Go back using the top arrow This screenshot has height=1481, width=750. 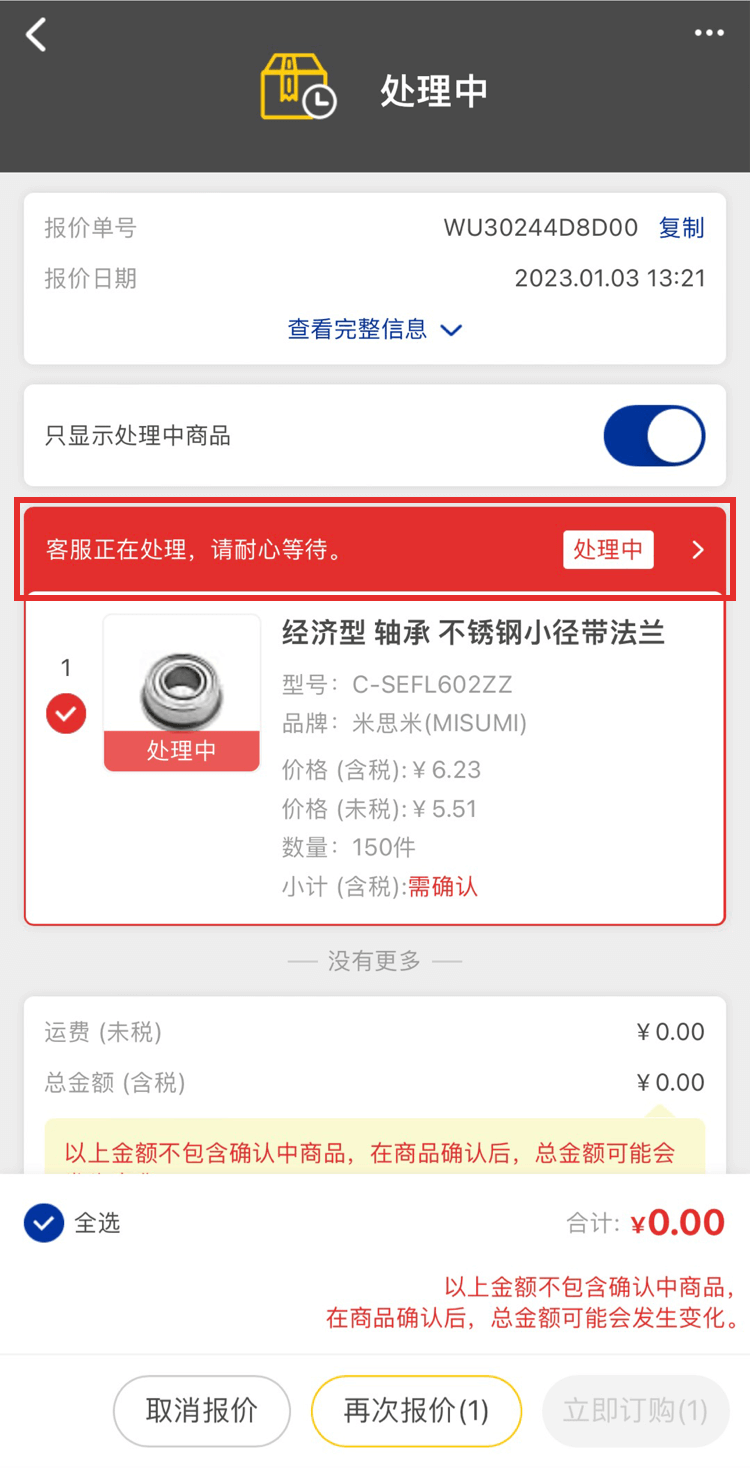pyautogui.click(x=37, y=35)
